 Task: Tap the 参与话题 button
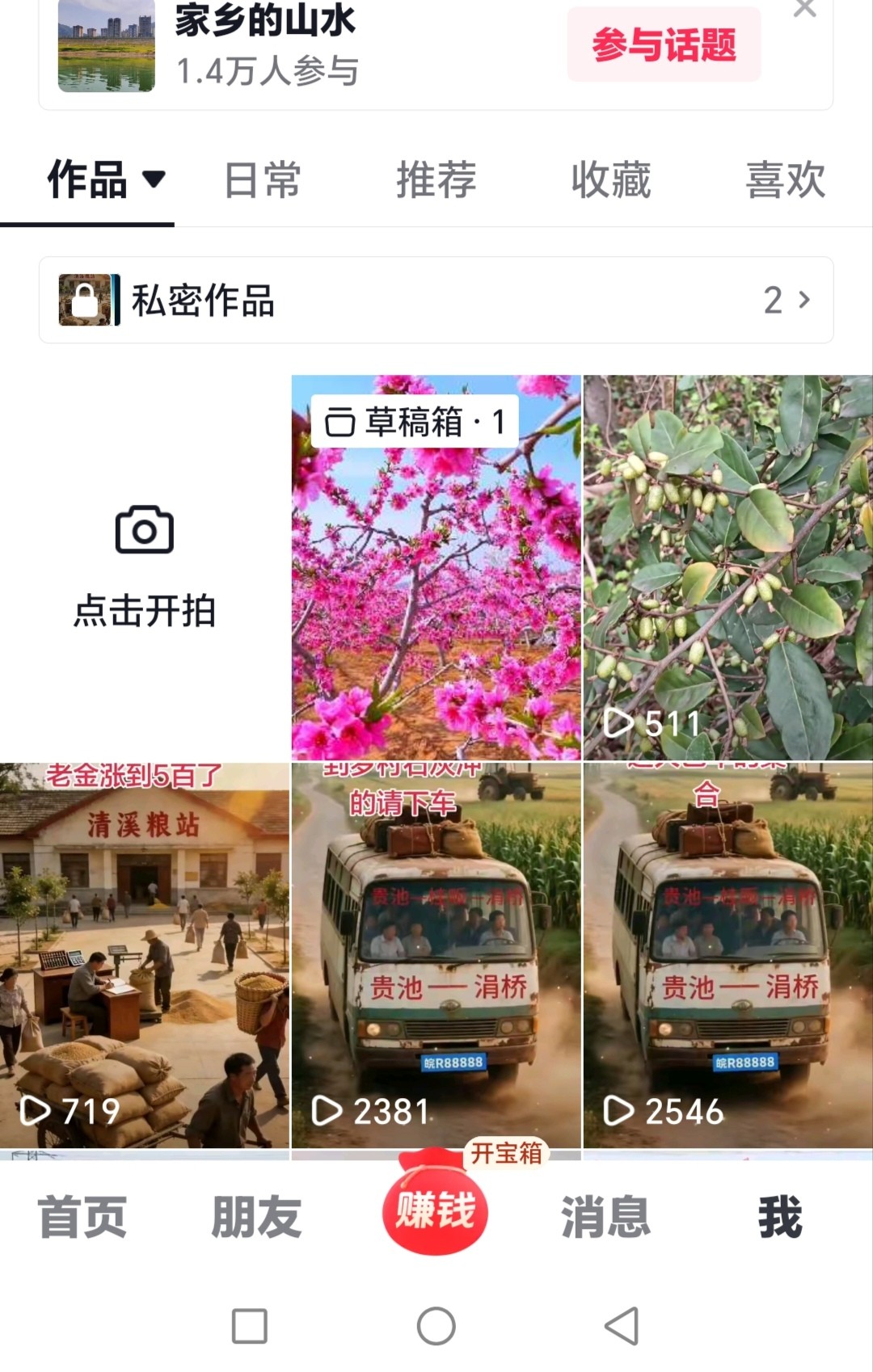pos(664,44)
